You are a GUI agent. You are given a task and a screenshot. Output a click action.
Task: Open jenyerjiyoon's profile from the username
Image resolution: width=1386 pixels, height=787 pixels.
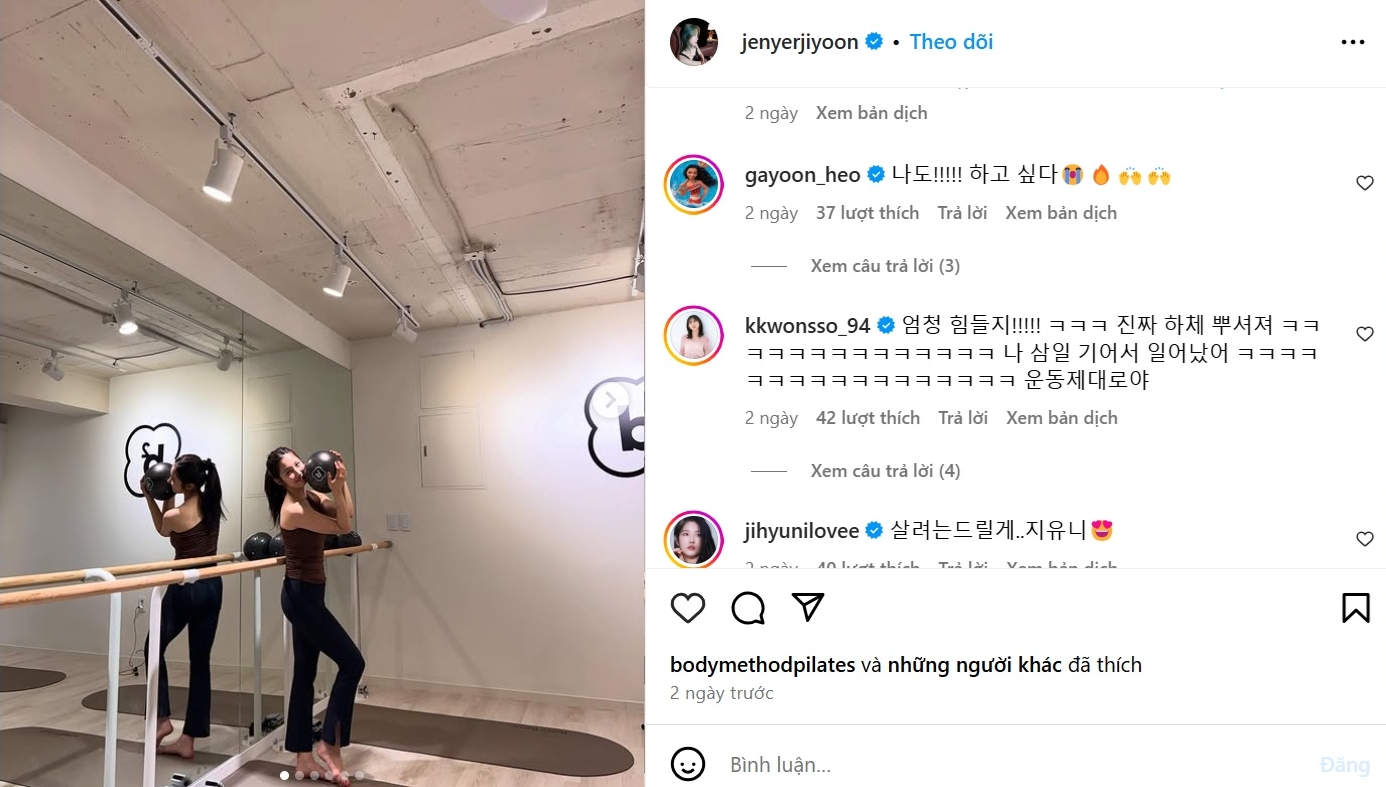799,42
